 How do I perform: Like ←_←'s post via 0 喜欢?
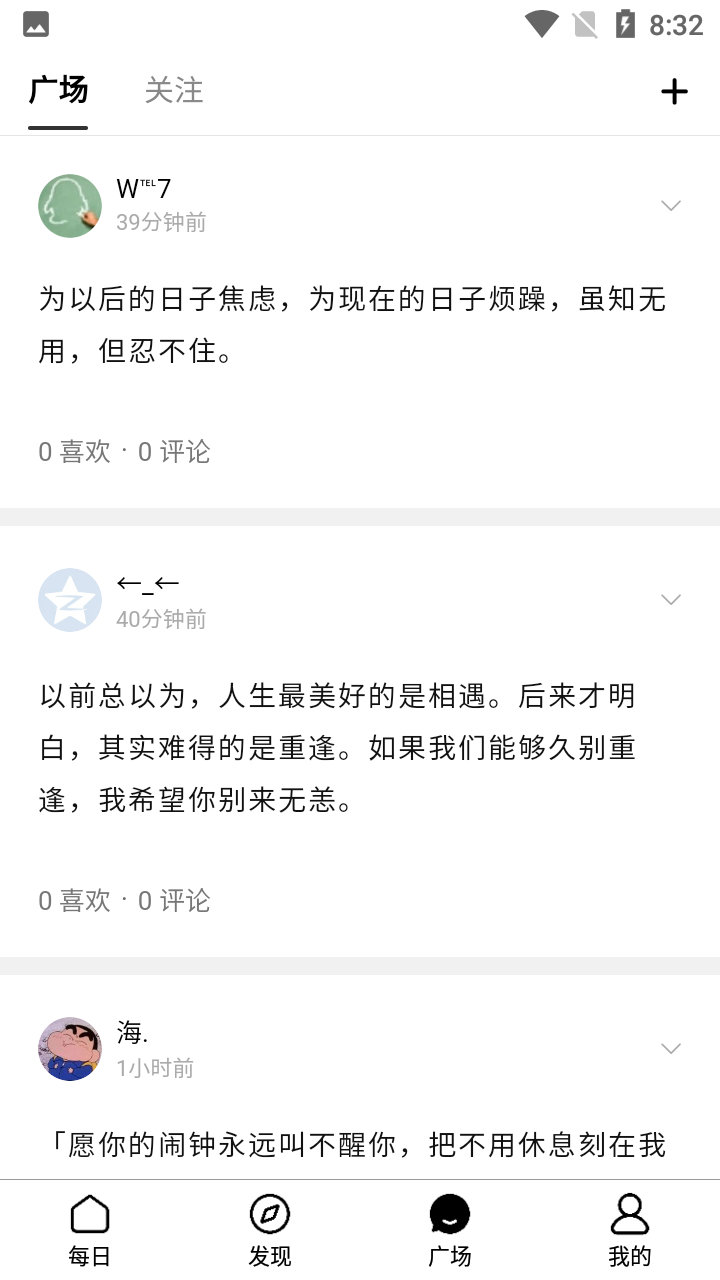[x=75, y=901]
